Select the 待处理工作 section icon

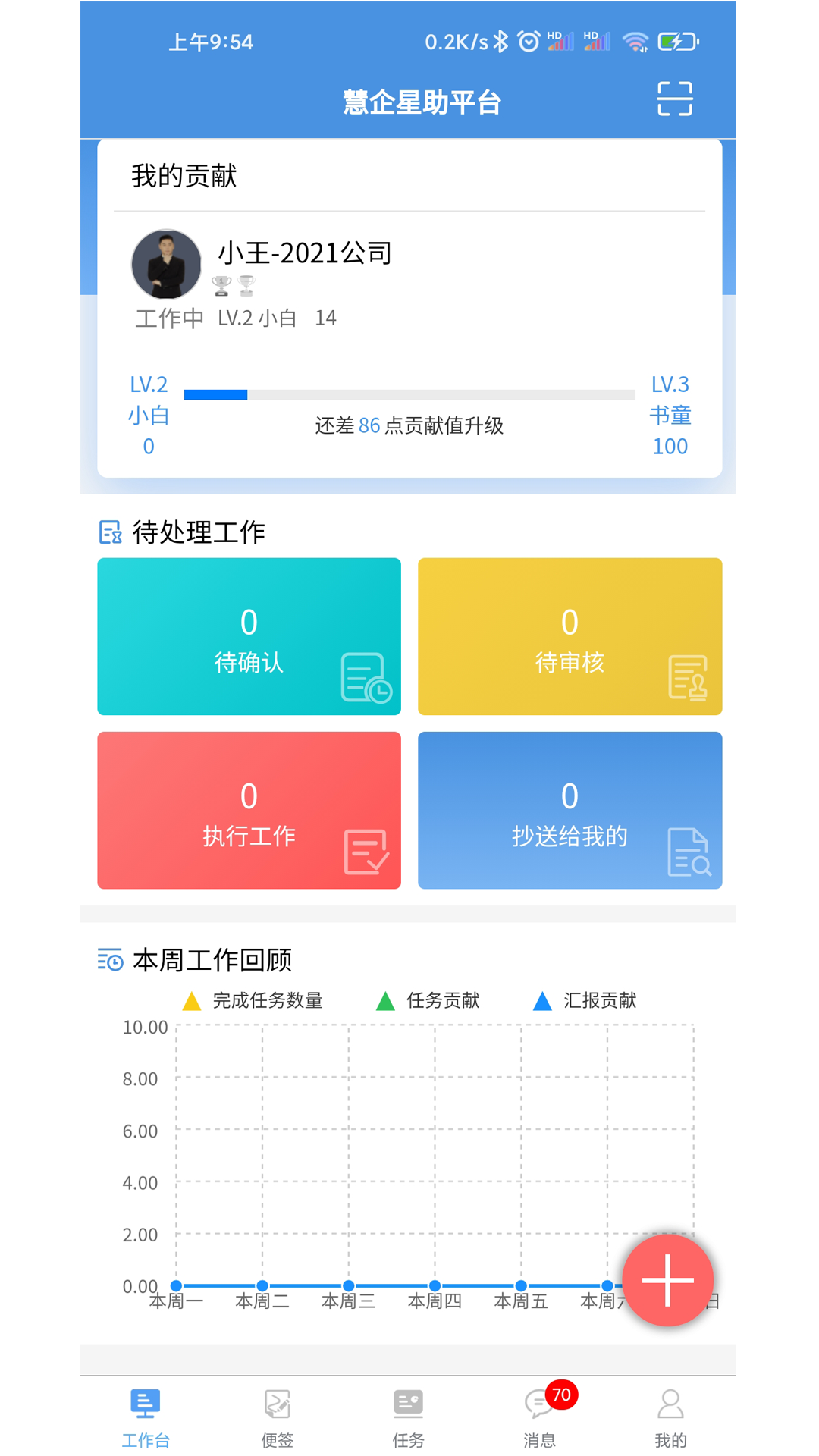pyautogui.click(x=108, y=533)
